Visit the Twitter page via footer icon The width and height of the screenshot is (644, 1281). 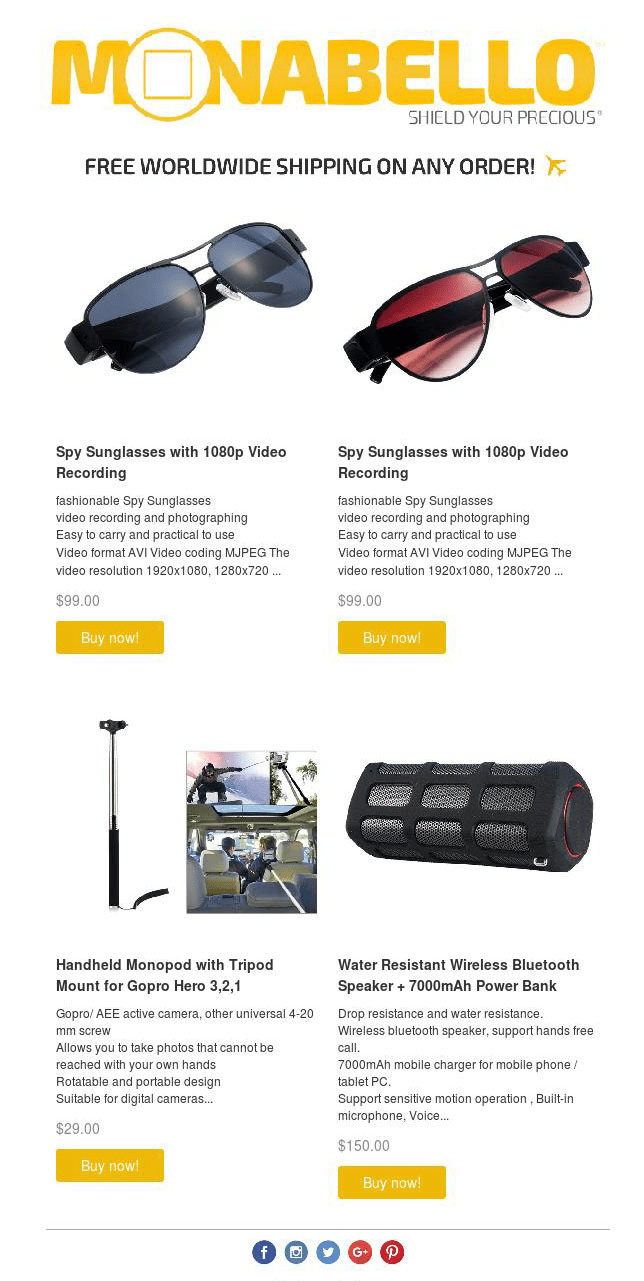click(x=328, y=1252)
